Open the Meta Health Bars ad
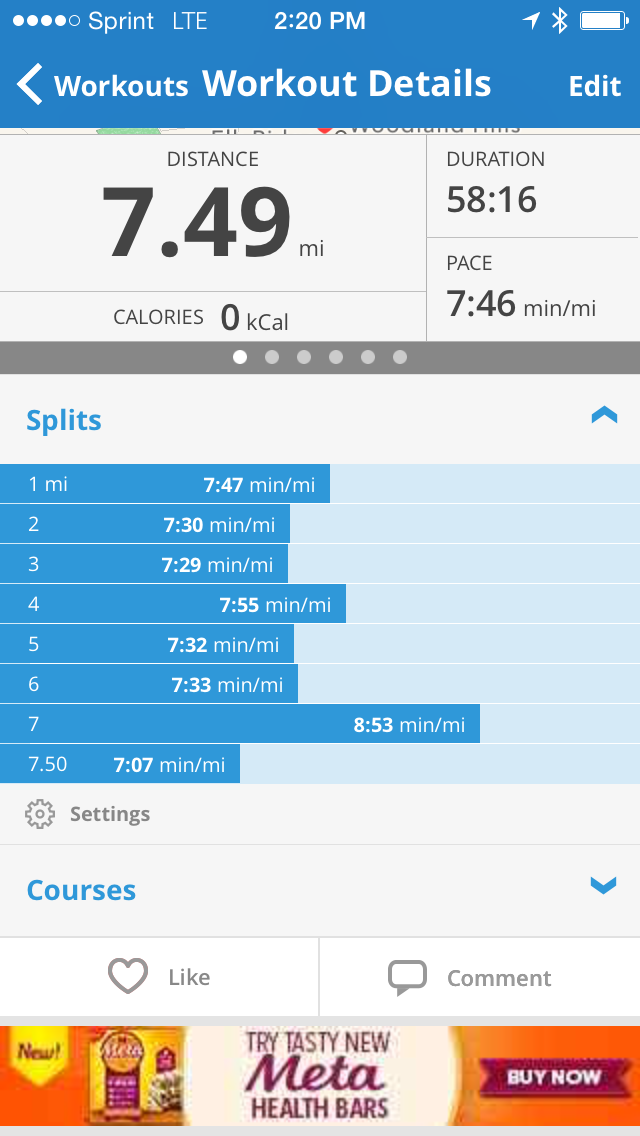This screenshot has height=1136, width=640. pyautogui.click(x=320, y=1076)
